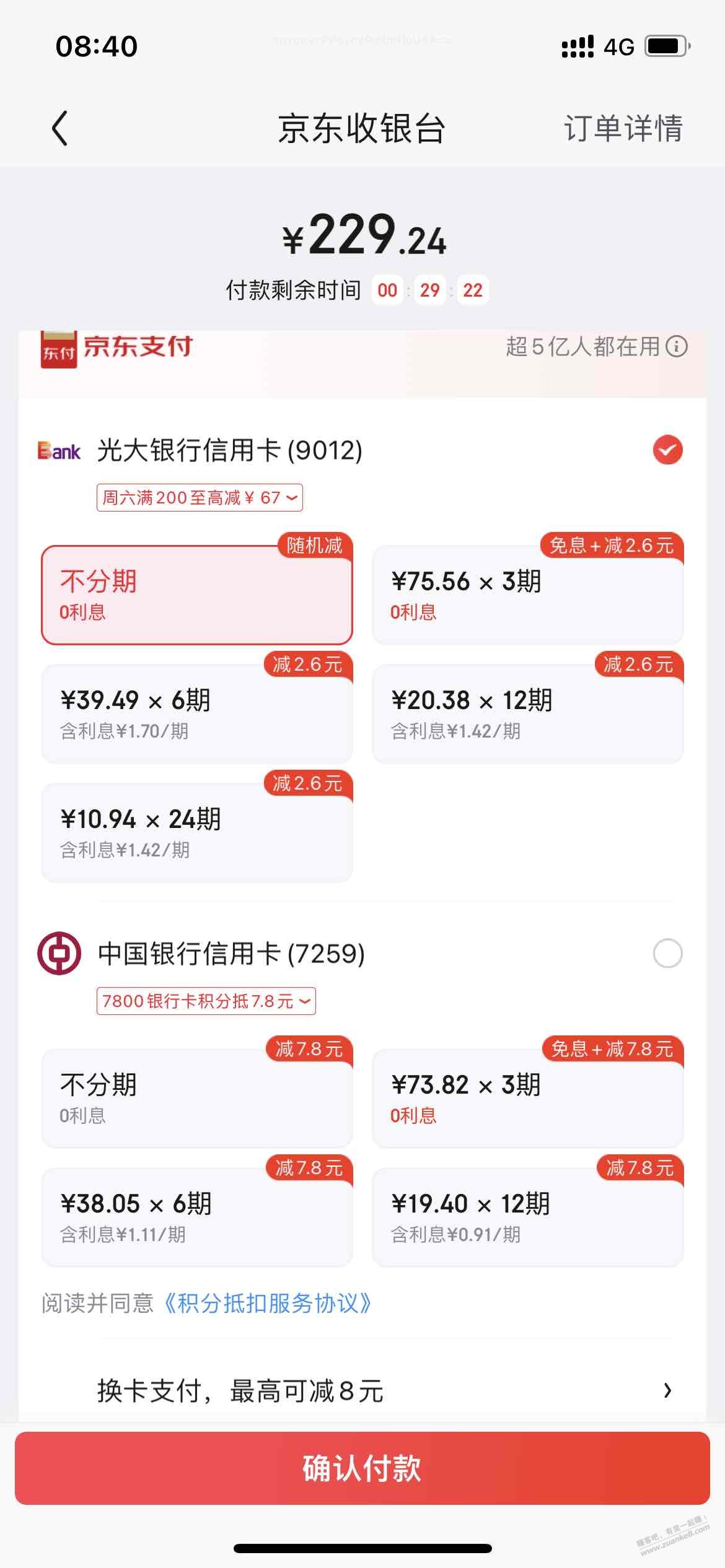
Task: Pick the ¥75.56 × 3期 installment plan
Action: pos(527,595)
